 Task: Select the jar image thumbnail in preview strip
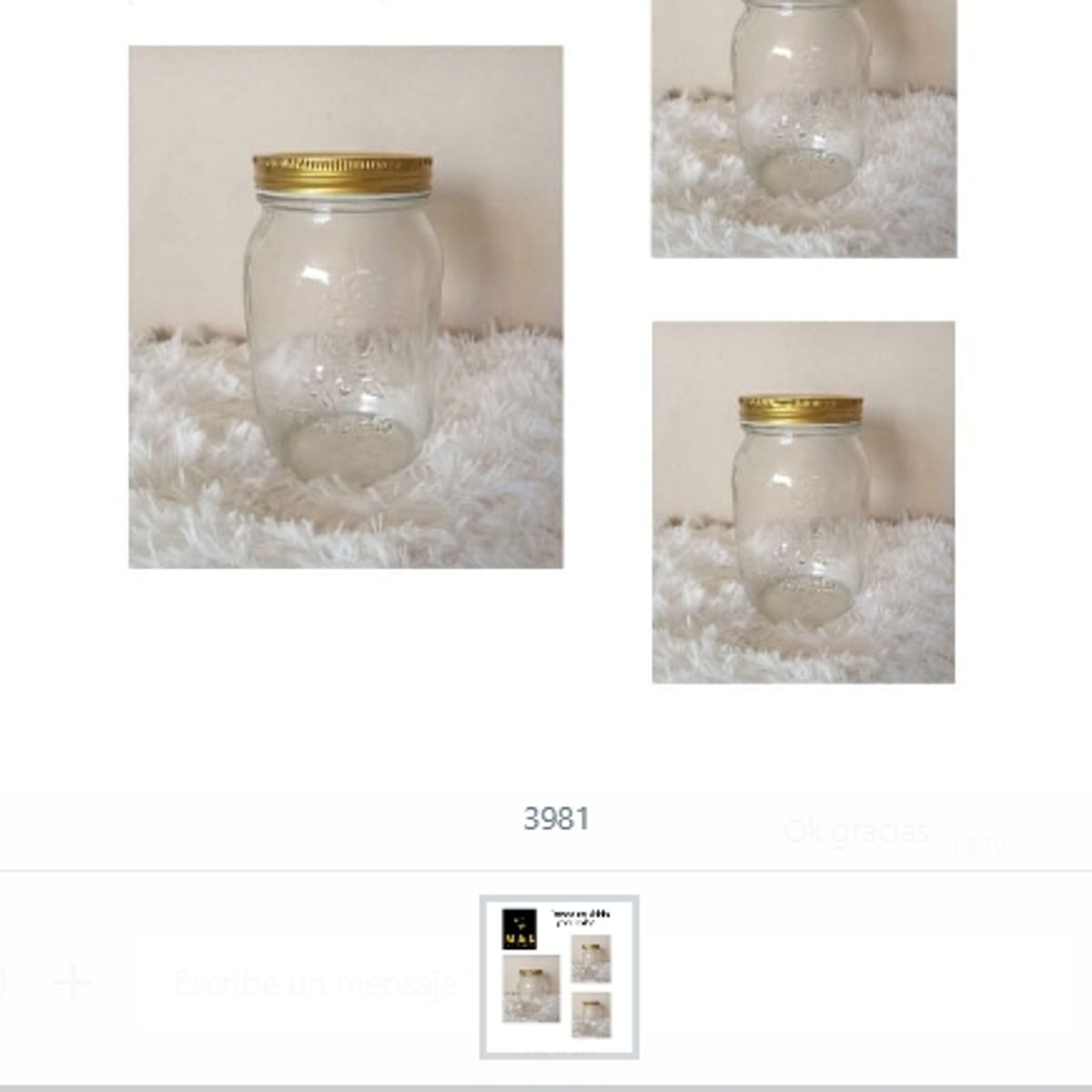tap(559, 976)
